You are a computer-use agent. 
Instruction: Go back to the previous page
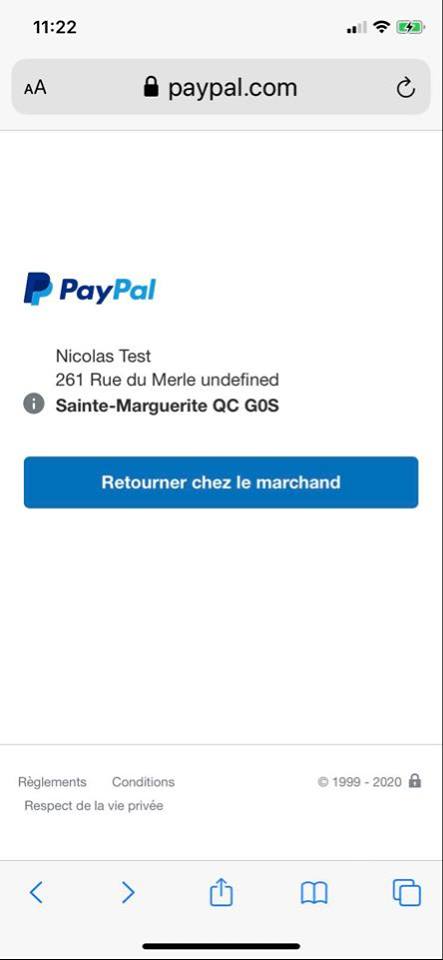click(36, 893)
